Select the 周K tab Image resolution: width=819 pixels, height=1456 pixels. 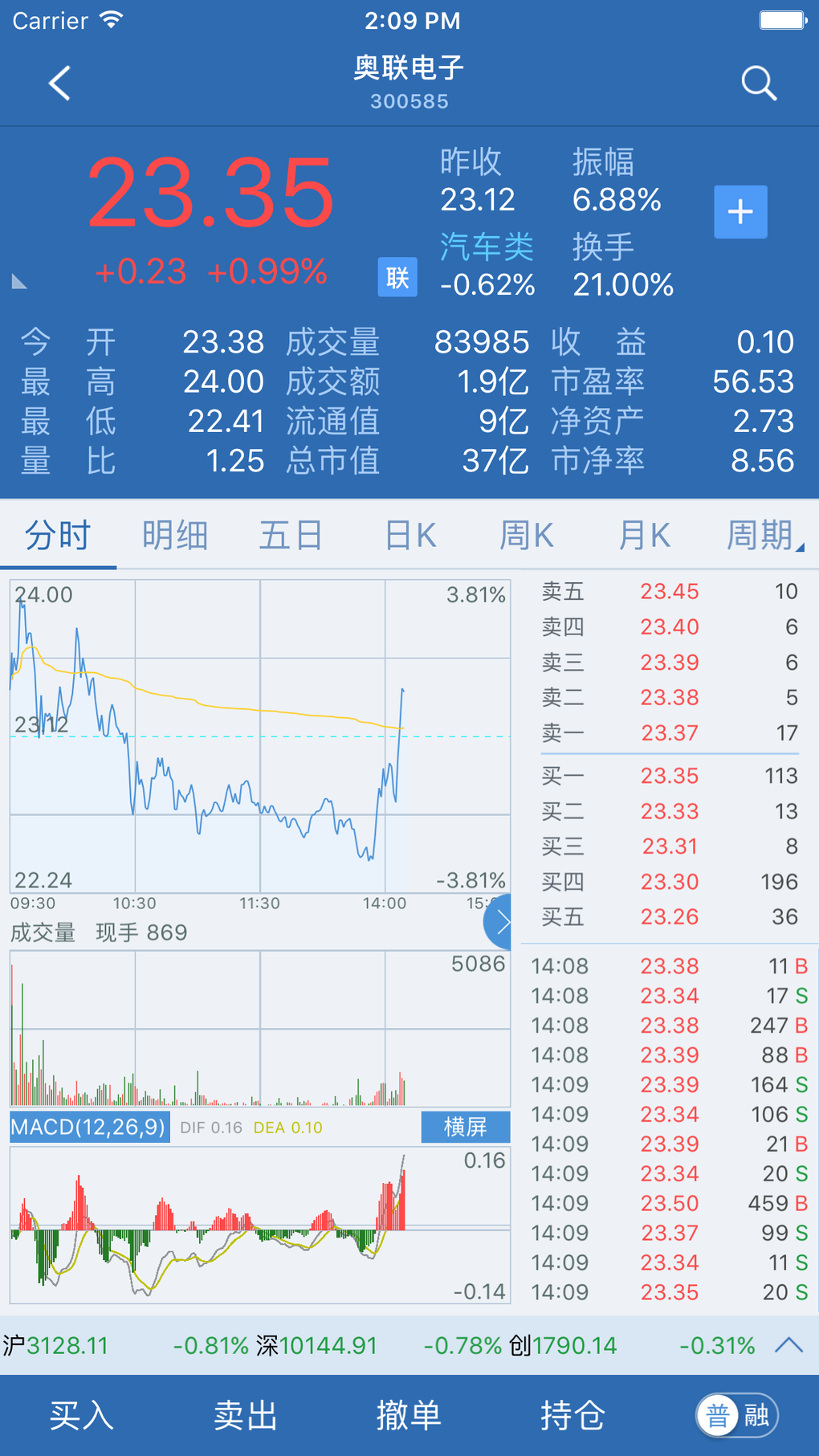527,535
